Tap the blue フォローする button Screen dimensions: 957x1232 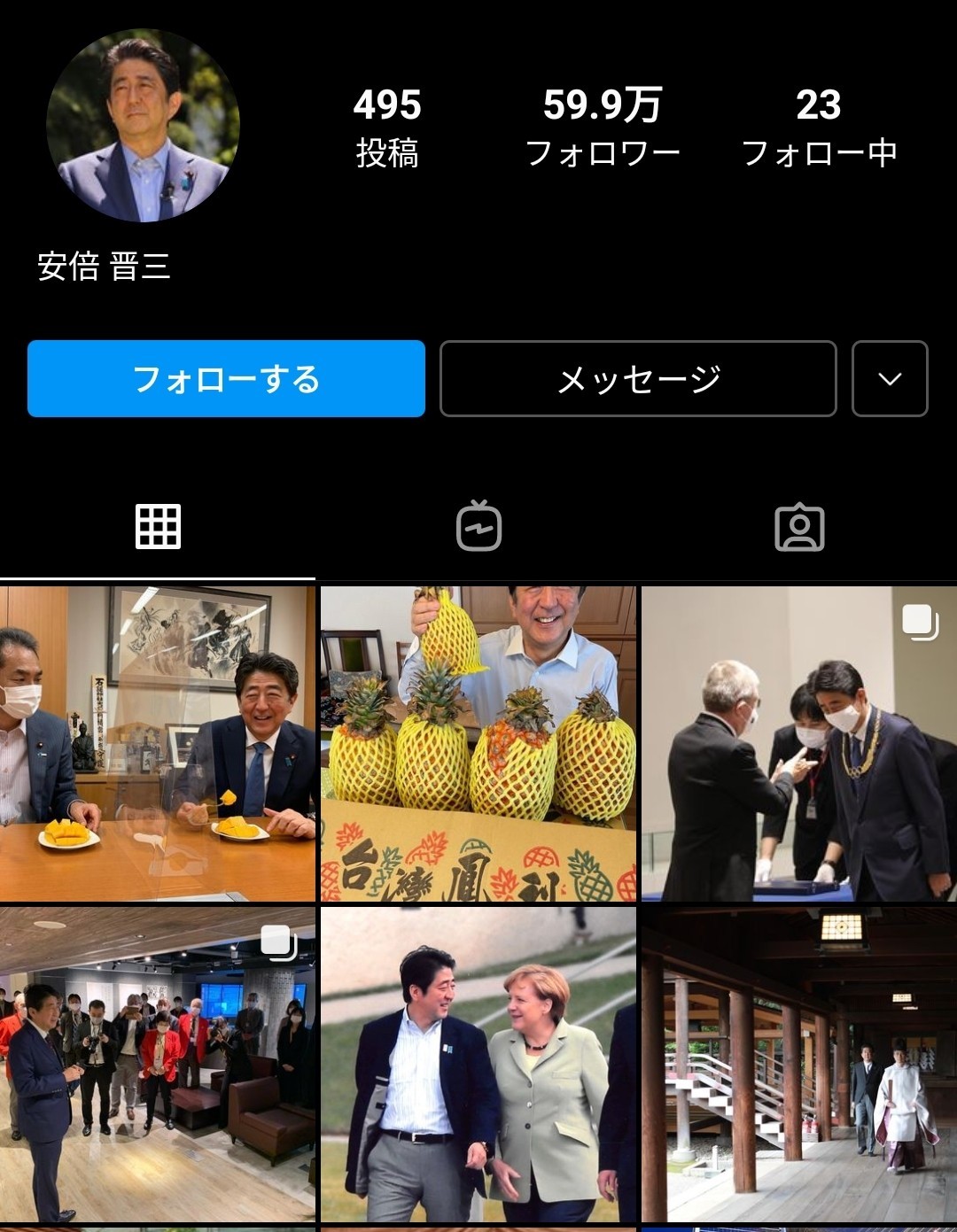[226, 379]
